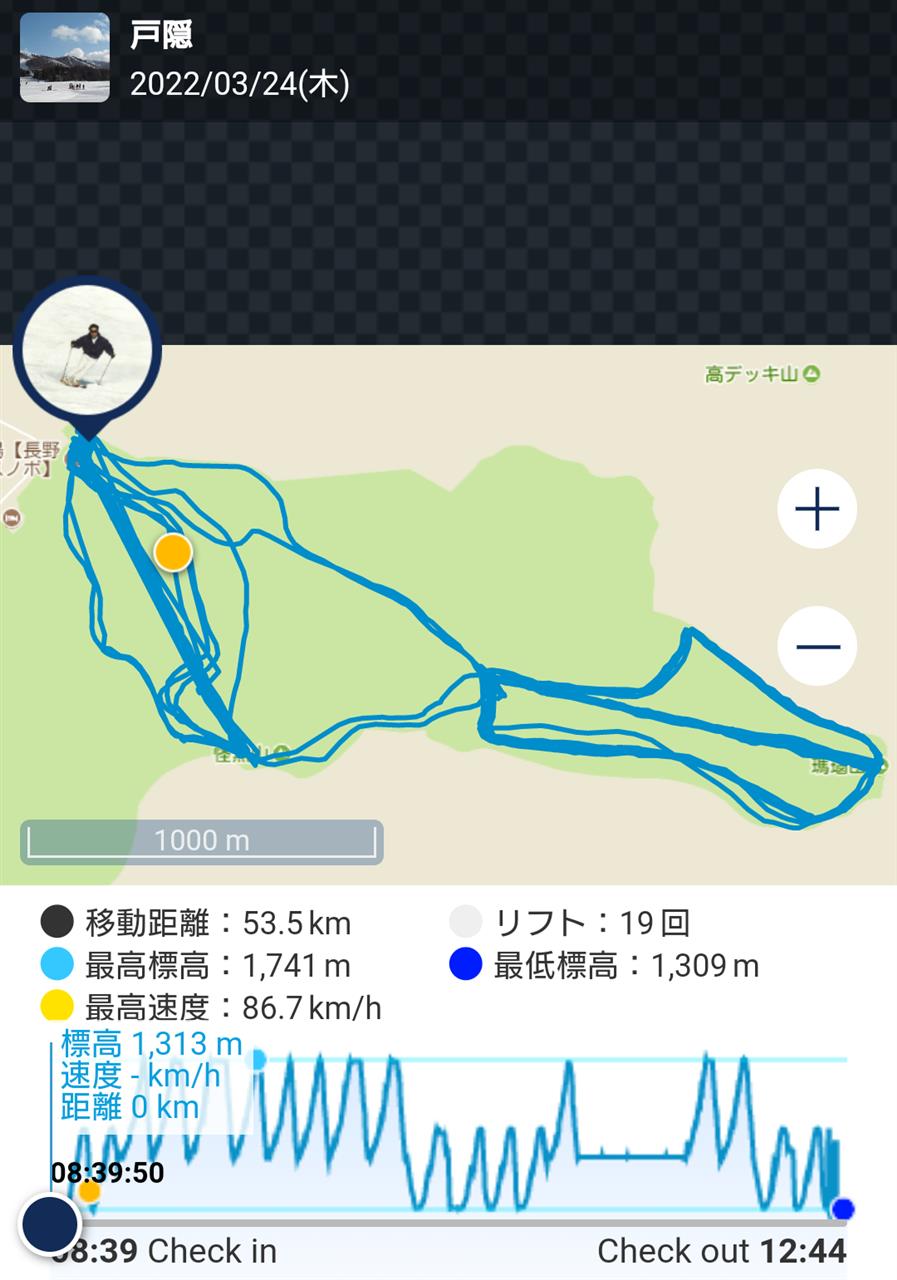Open the 戸隠 resort thumbnail photo
Screen dimensions: 897x1280
[x=65, y=58]
